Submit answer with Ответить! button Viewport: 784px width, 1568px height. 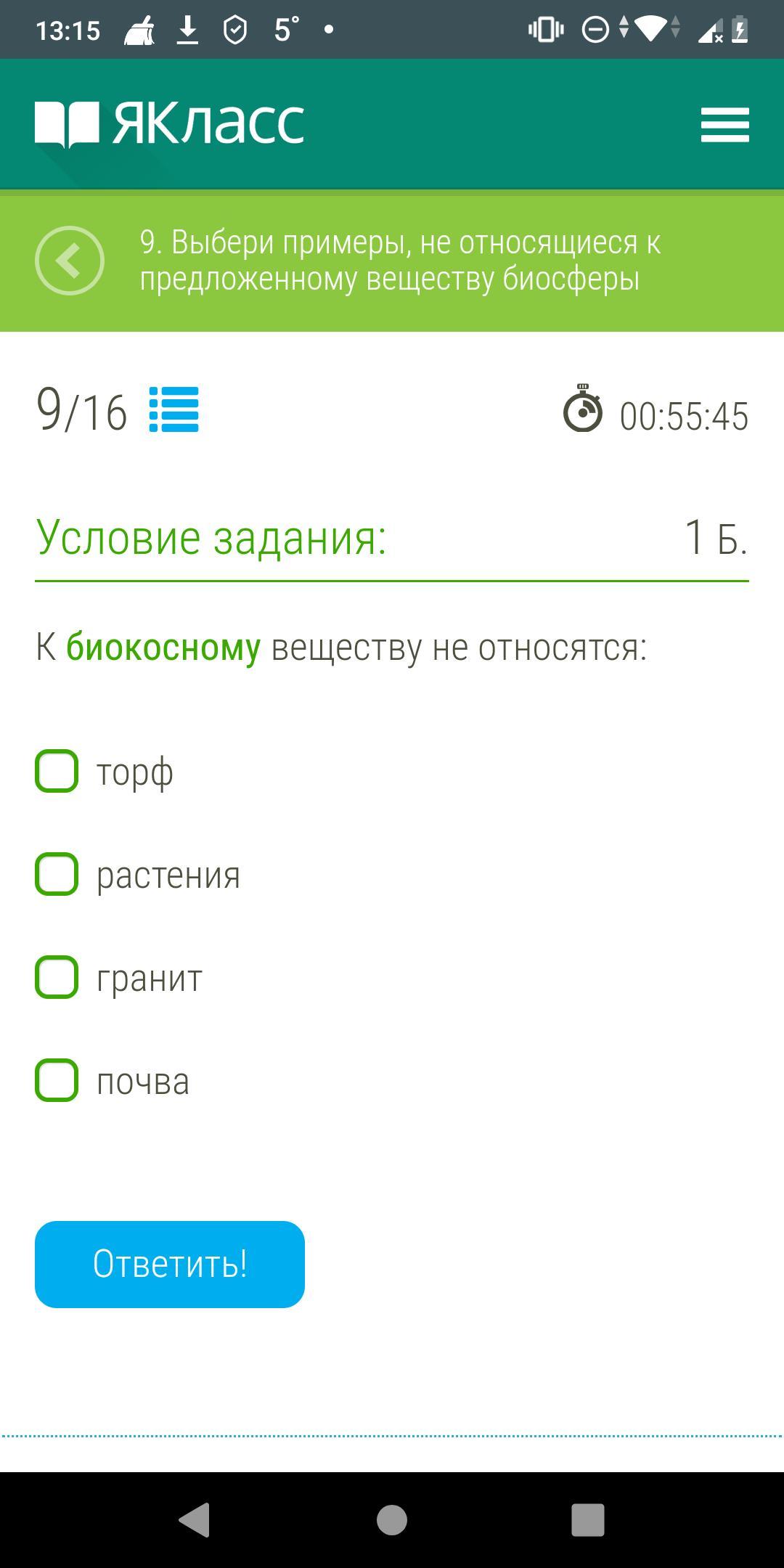point(170,1265)
